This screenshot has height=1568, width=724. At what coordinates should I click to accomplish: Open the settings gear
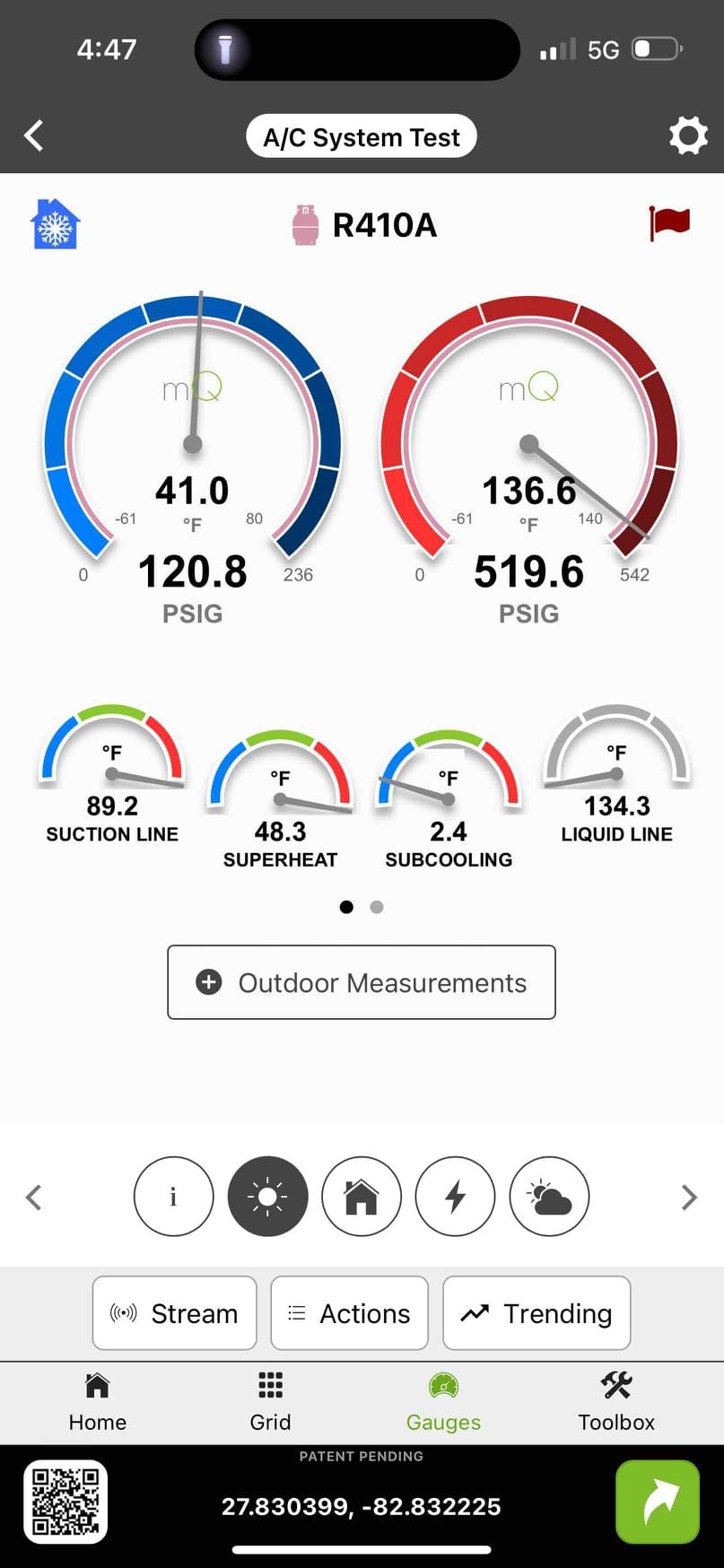pyautogui.click(x=687, y=135)
